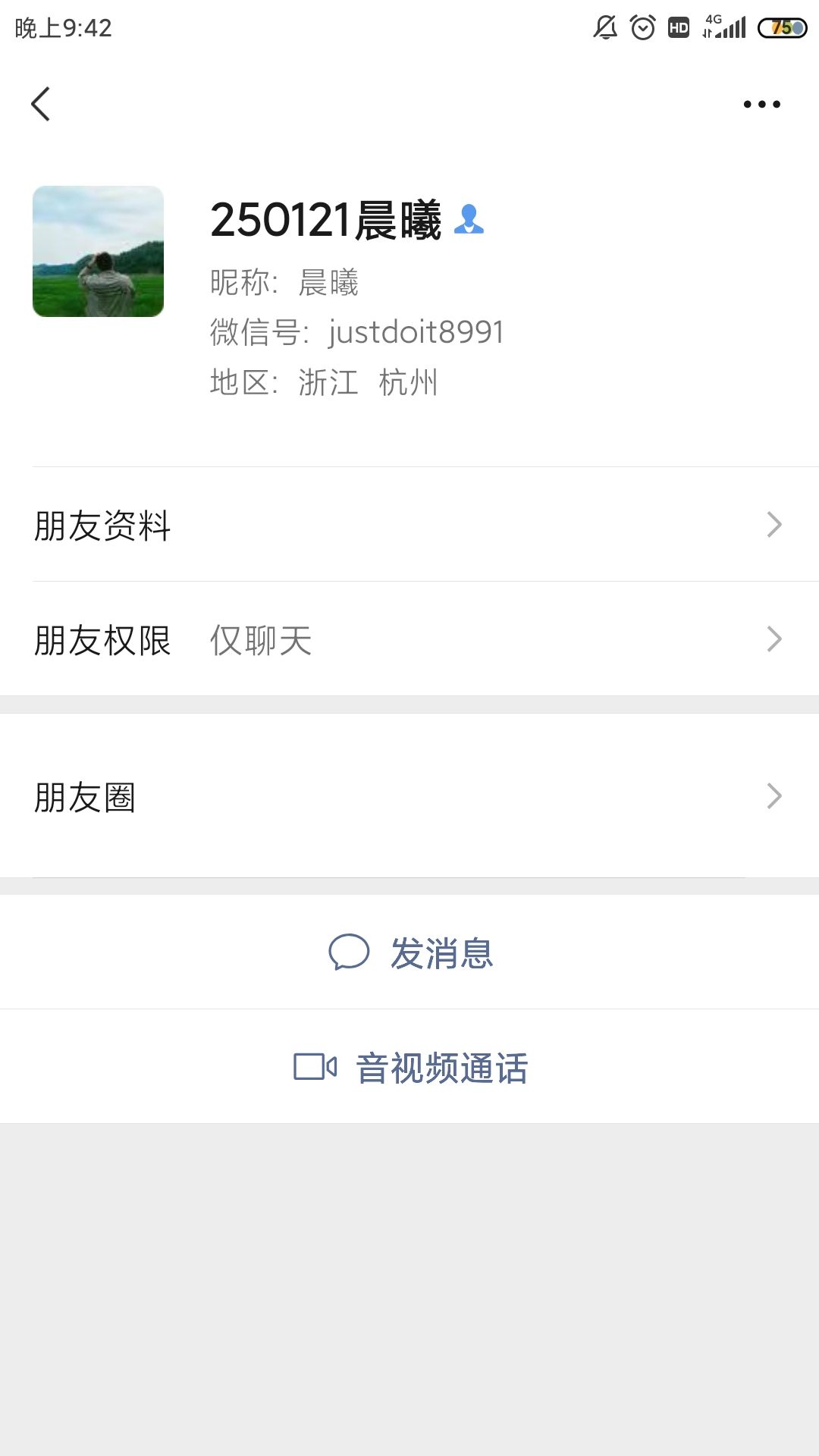The width and height of the screenshot is (819, 1456).
Task: Go back using the top-left arrow
Action: point(41,104)
